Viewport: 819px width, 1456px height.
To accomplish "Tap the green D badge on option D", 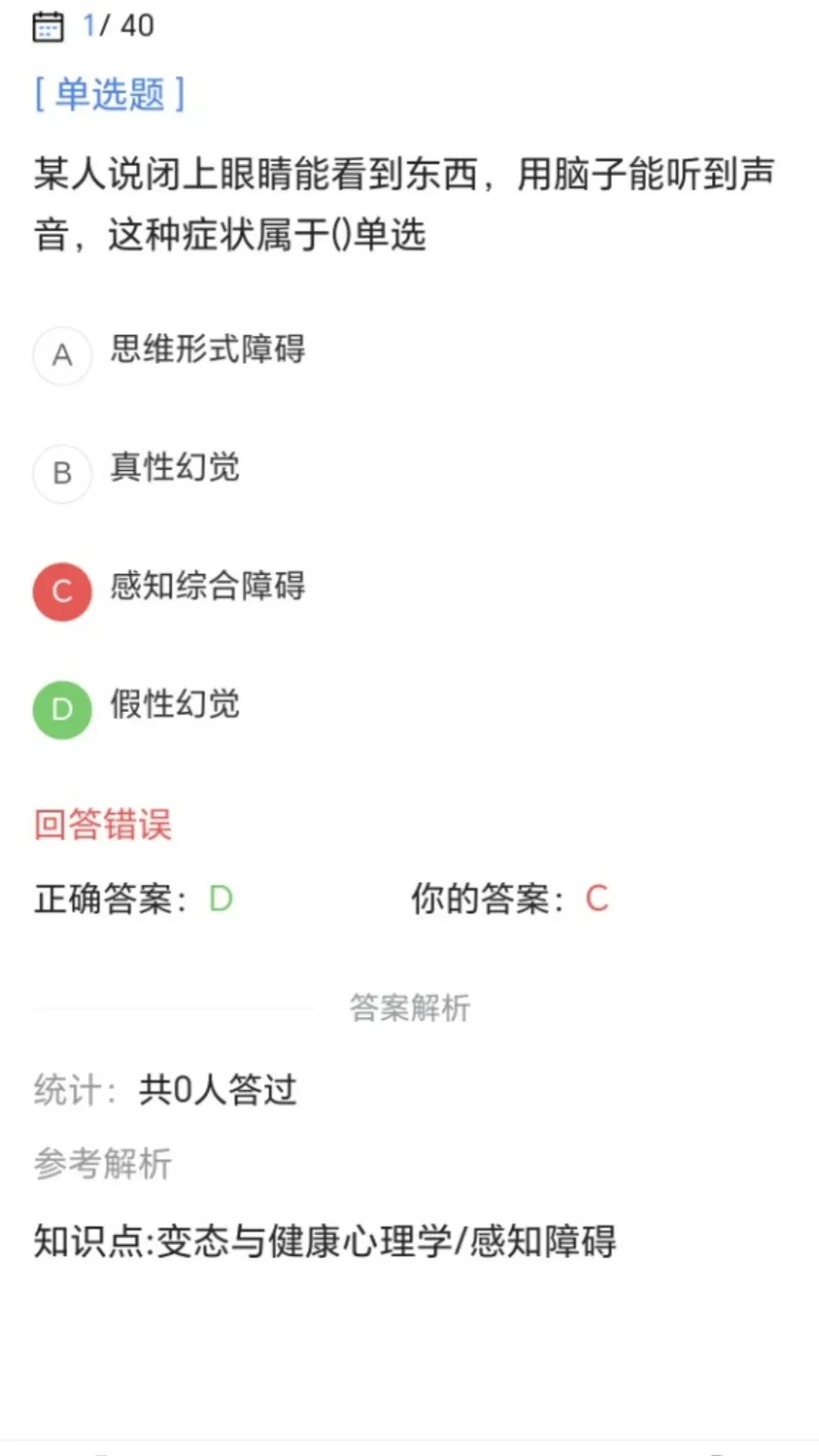I will pos(62,710).
